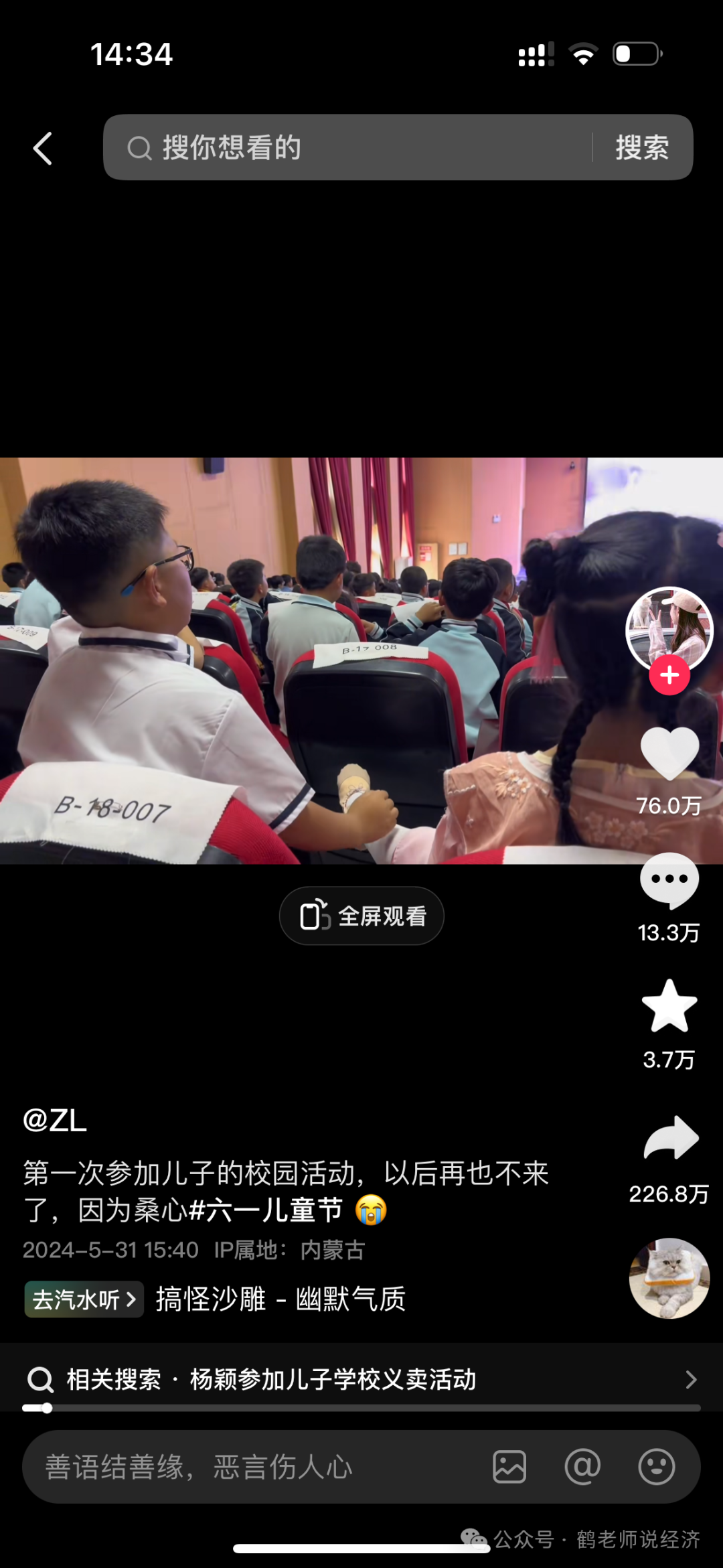Screen dimensions: 723x1568
Task: Tap the 搜索 button
Action: pos(642,147)
